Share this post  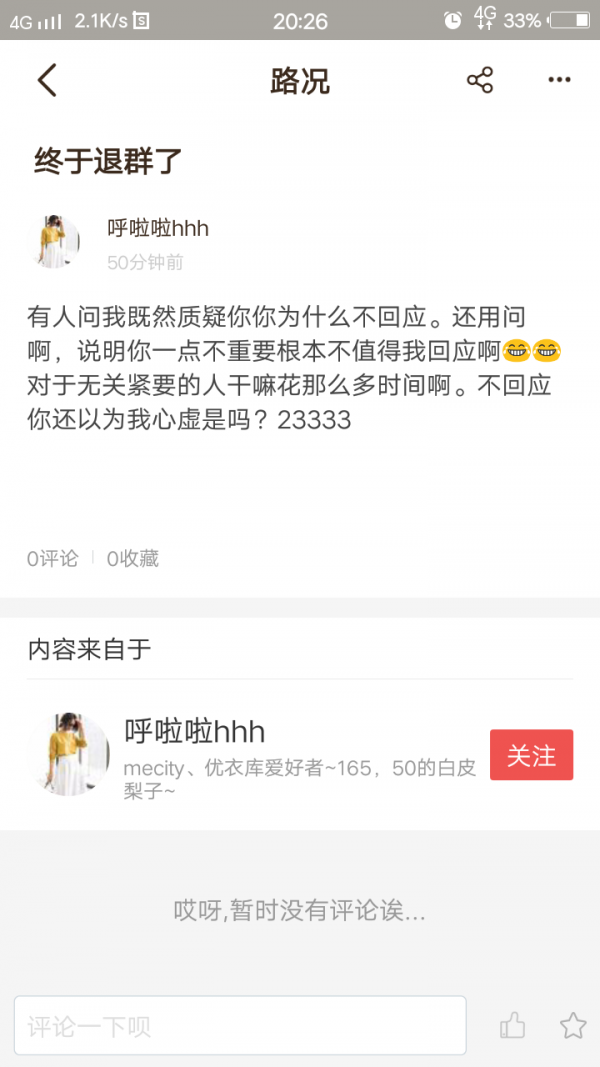[480, 80]
